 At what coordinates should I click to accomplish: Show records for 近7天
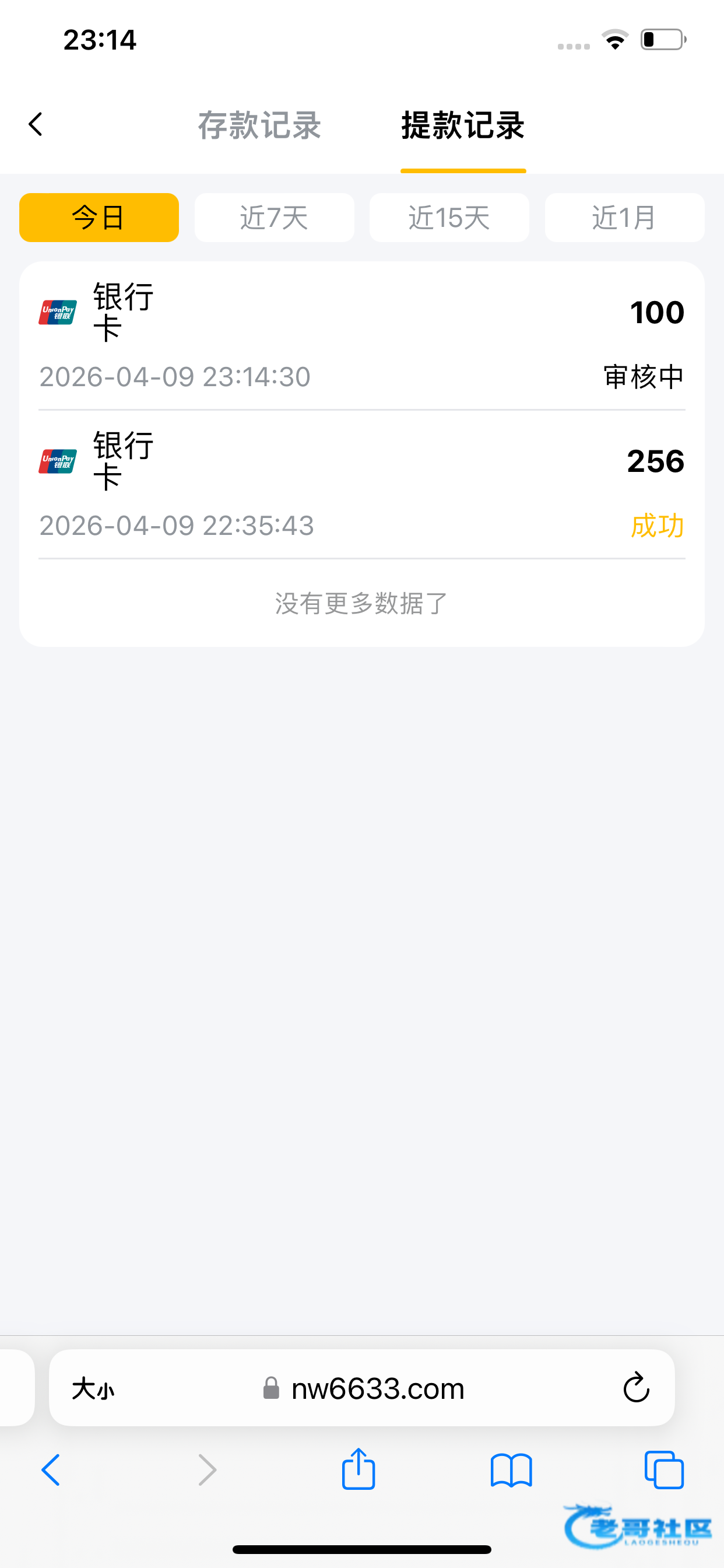[x=275, y=218]
